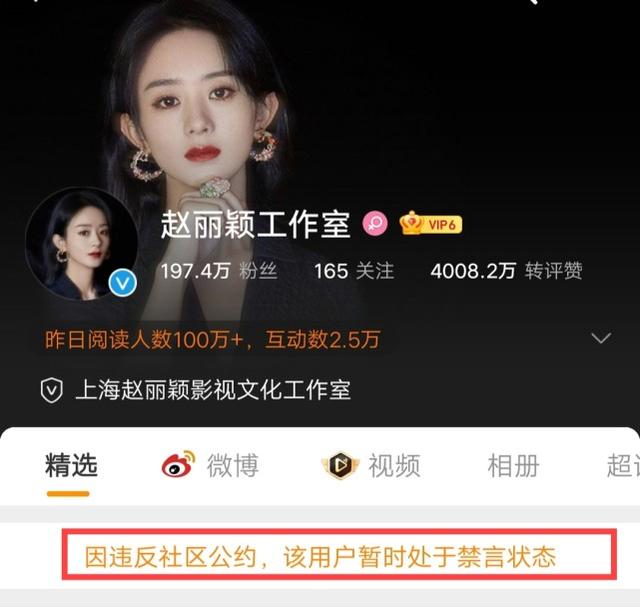Screen dimensions: 640x607
Task: Open the VIP6 membership badge
Action: [x=430, y=224]
